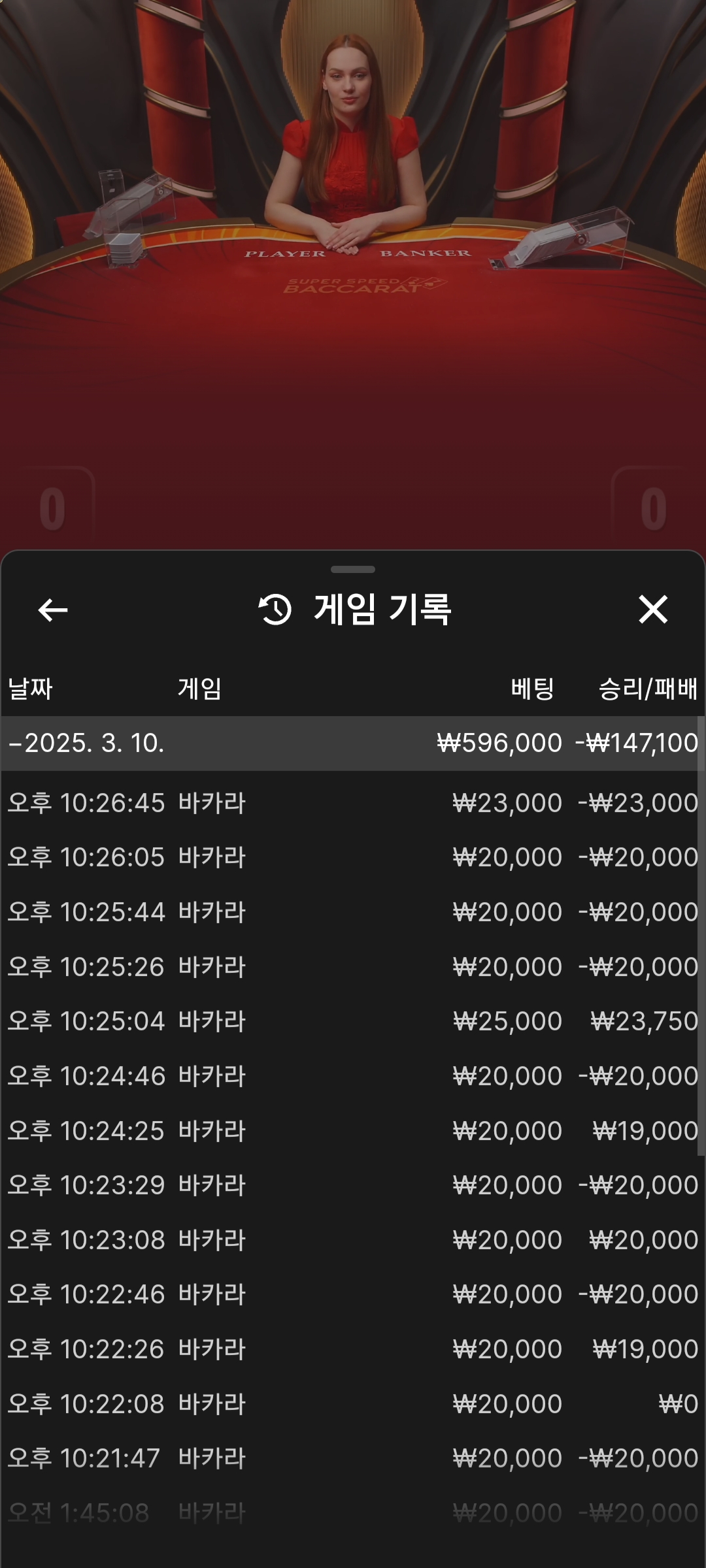This screenshot has width=706, height=1568.
Task: View details of the 오후 10:25:44 round
Action: [x=353, y=912]
